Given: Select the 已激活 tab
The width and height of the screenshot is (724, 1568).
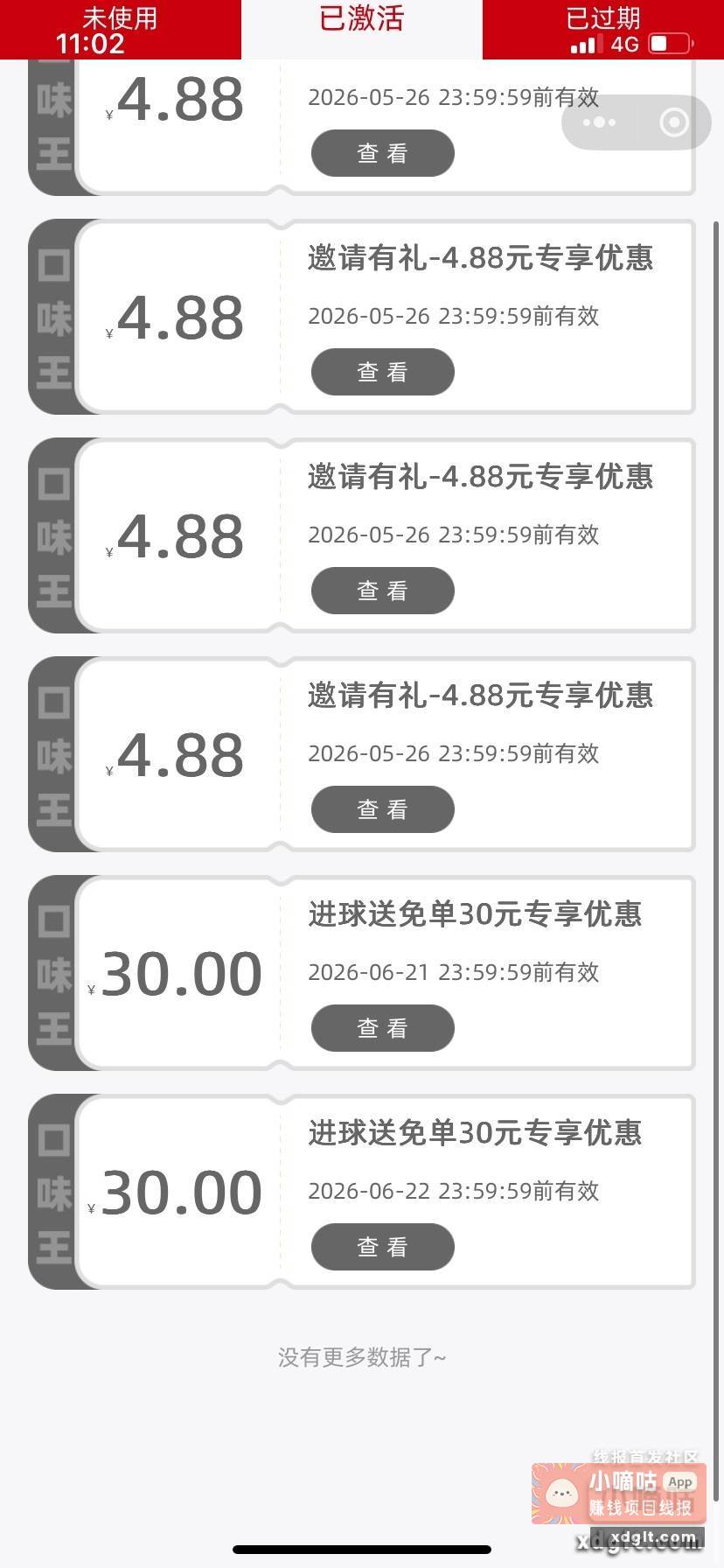Looking at the screenshot, I should coord(362,29).
